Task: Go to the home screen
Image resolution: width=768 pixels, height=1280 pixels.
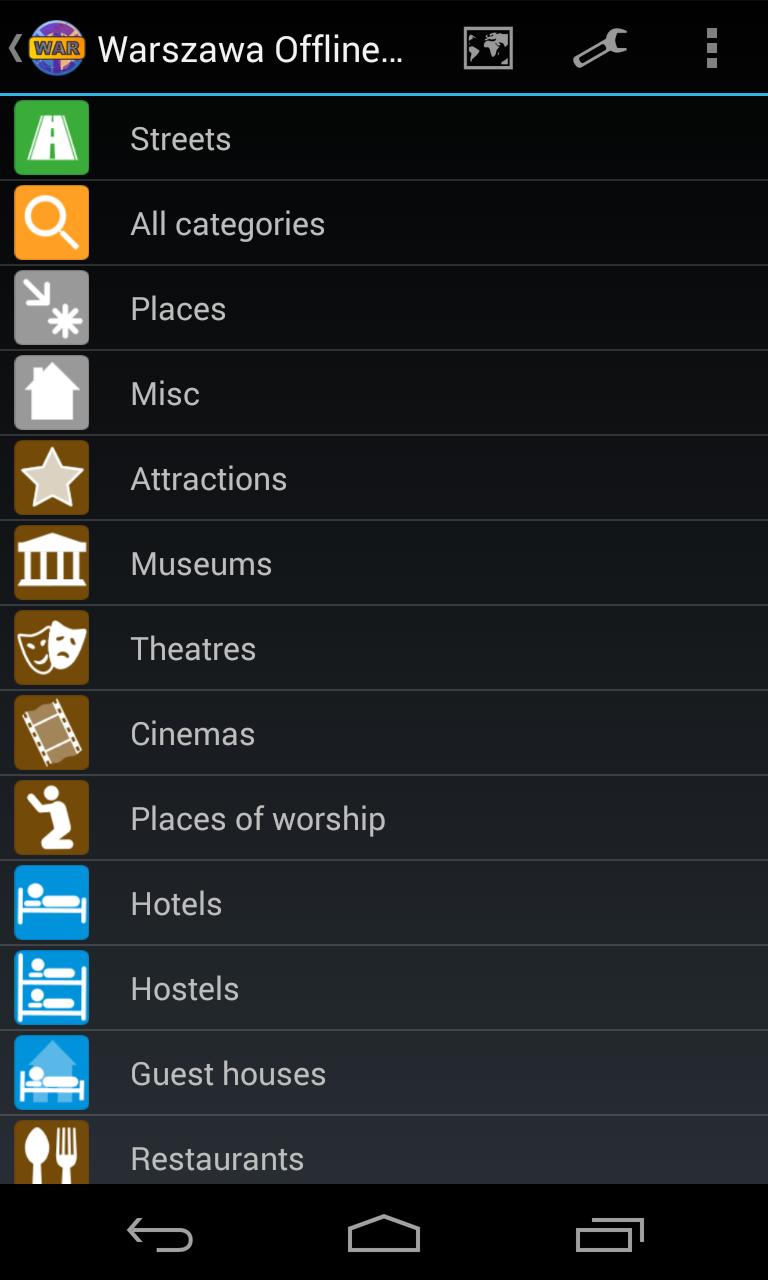Action: pos(384,1235)
